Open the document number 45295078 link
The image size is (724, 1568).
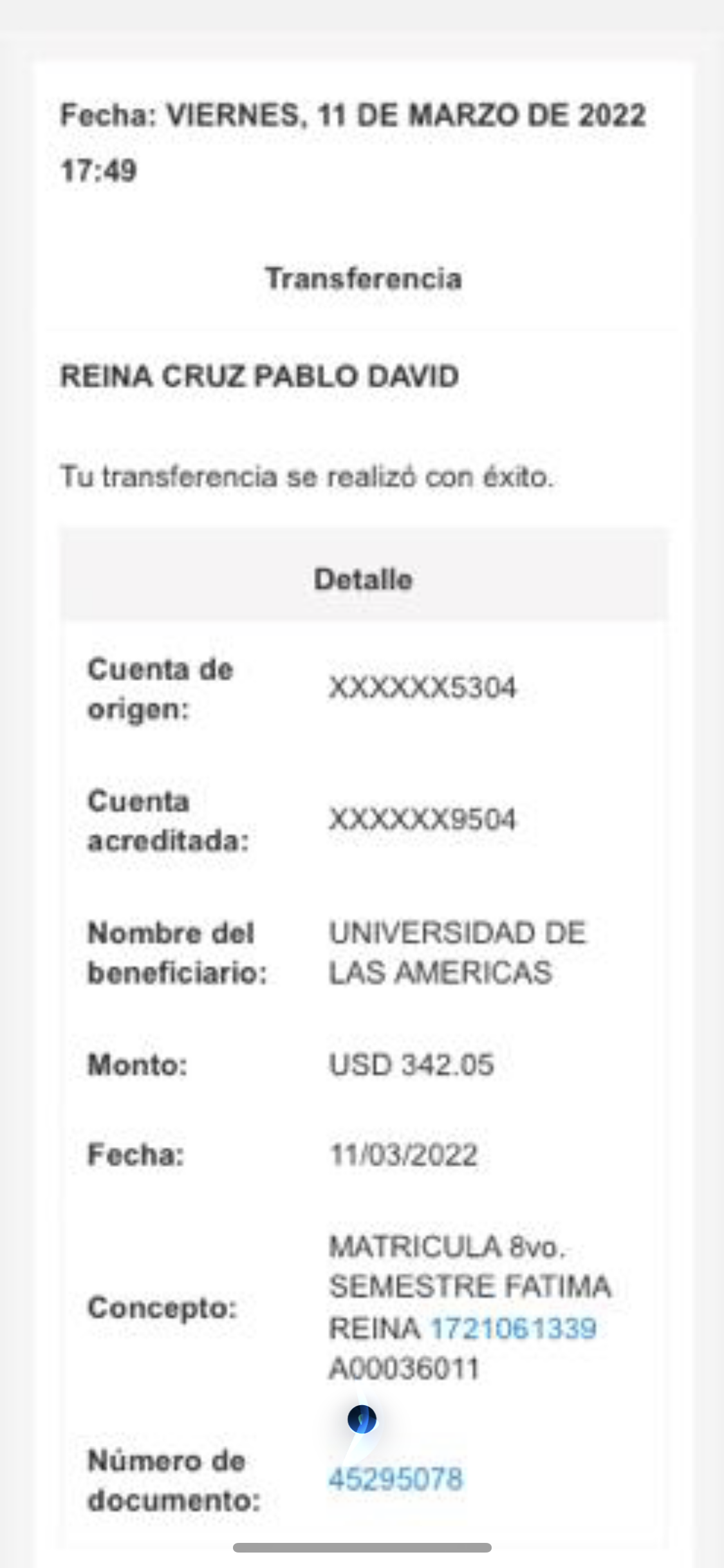[395, 1479]
